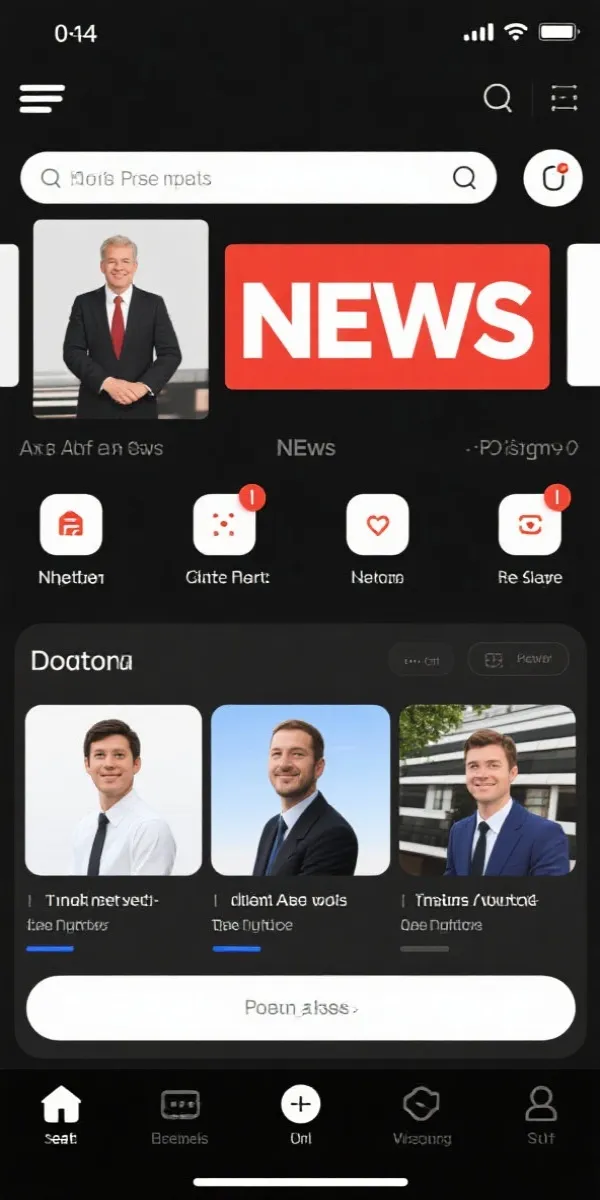Open the Doatona card with the white-shirted man
This screenshot has width=600, height=1200.
113,790
